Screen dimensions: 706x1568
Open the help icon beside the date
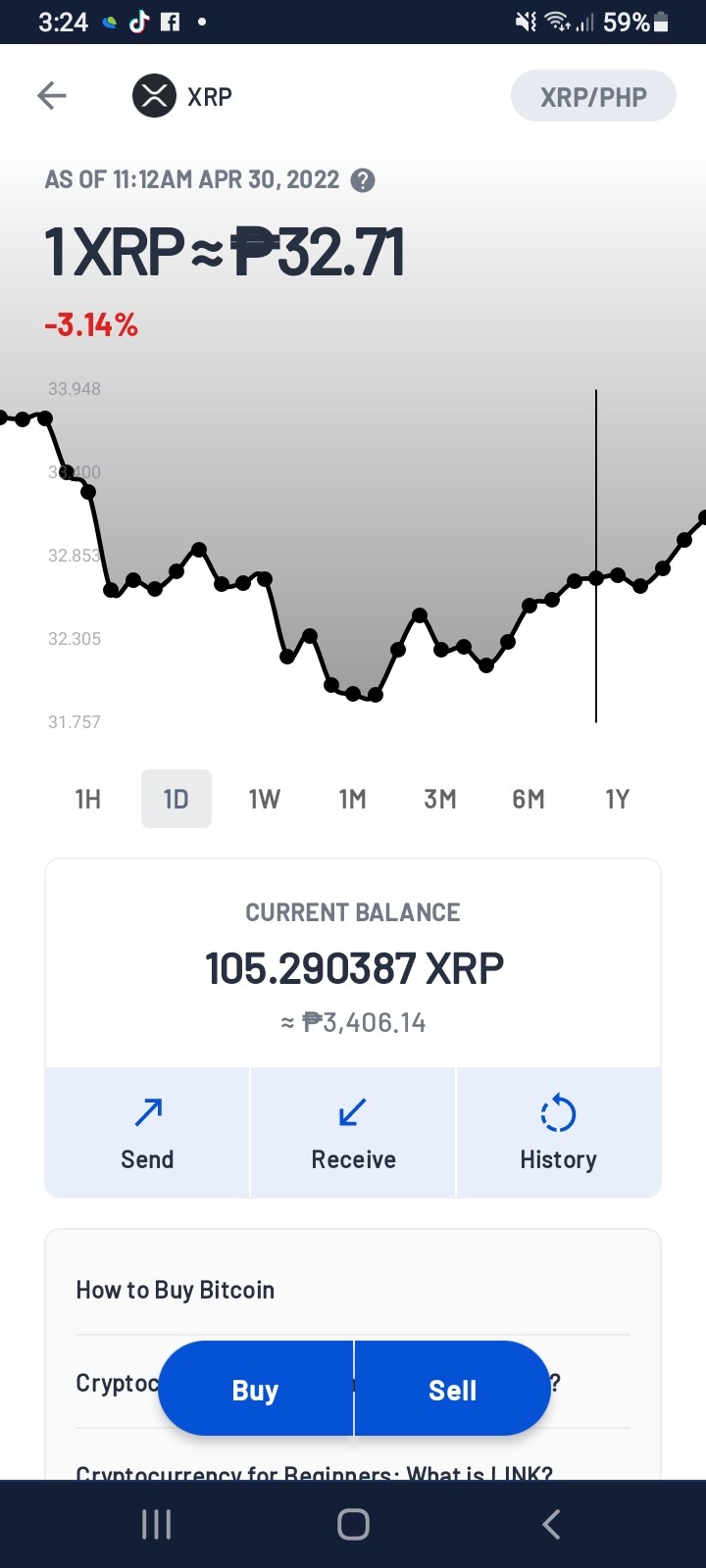[x=363, y=180]
